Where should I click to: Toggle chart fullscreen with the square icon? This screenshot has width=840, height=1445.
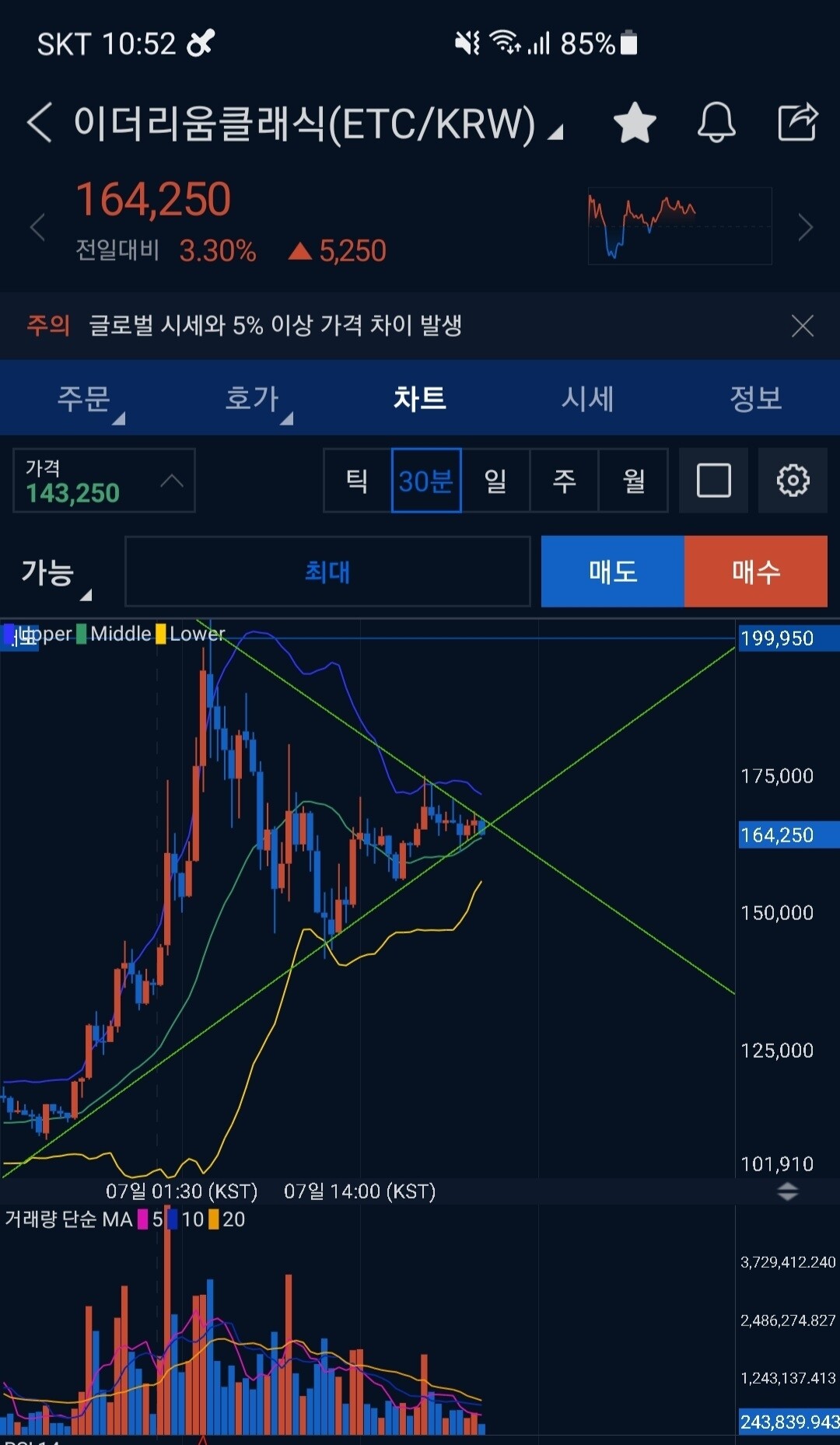pyautogui.click(x=712, y=481)
